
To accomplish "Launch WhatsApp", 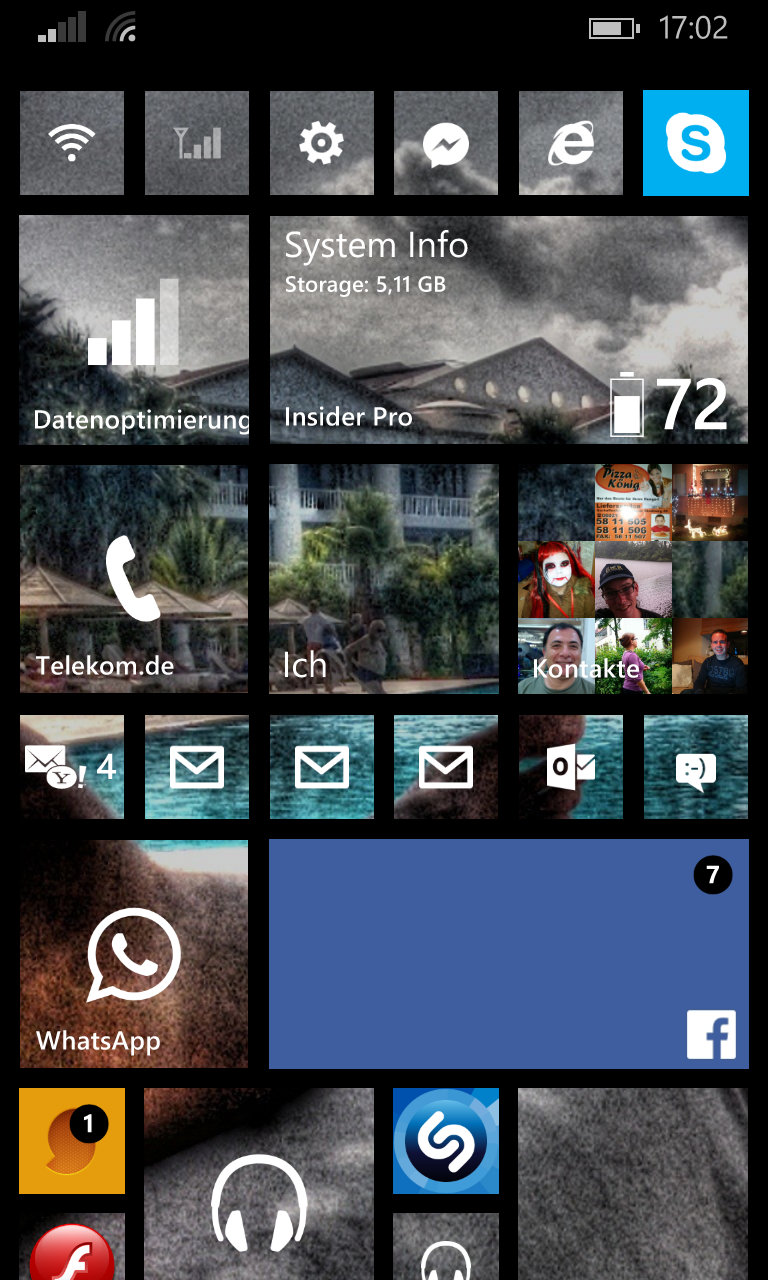I will [134, 954].
